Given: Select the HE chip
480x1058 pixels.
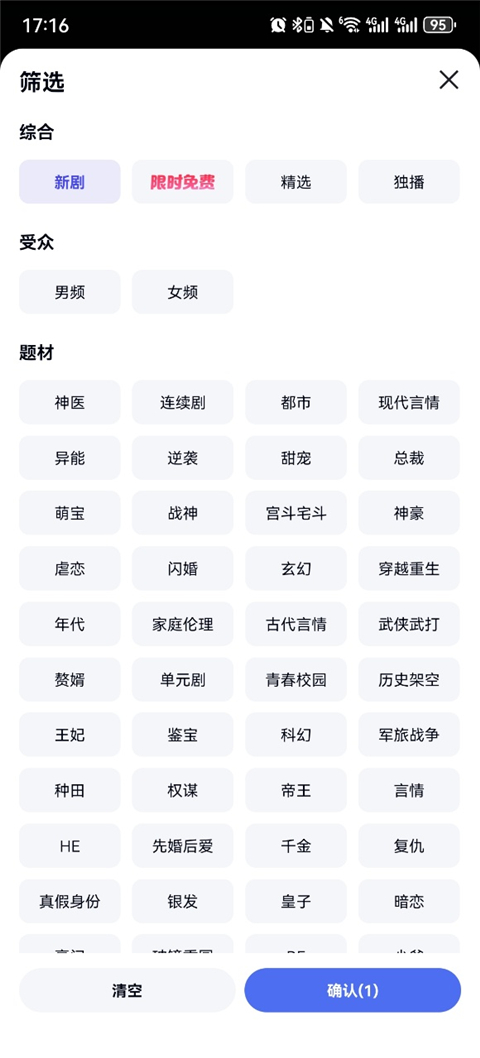Looking at the screenshot, I should [x=70, y=845].
